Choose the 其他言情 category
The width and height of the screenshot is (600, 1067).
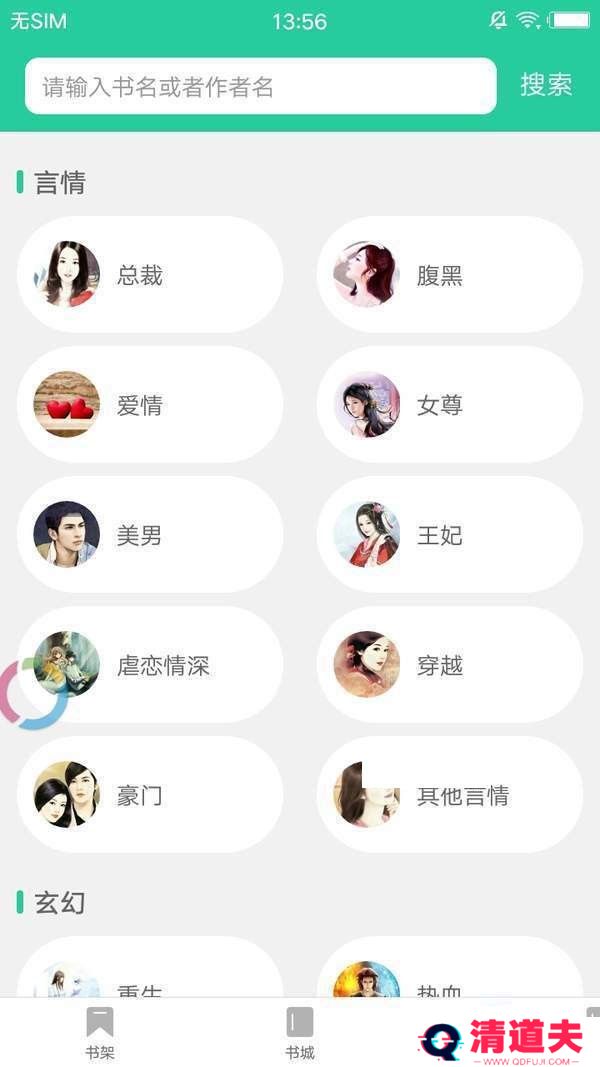(450, 795)
